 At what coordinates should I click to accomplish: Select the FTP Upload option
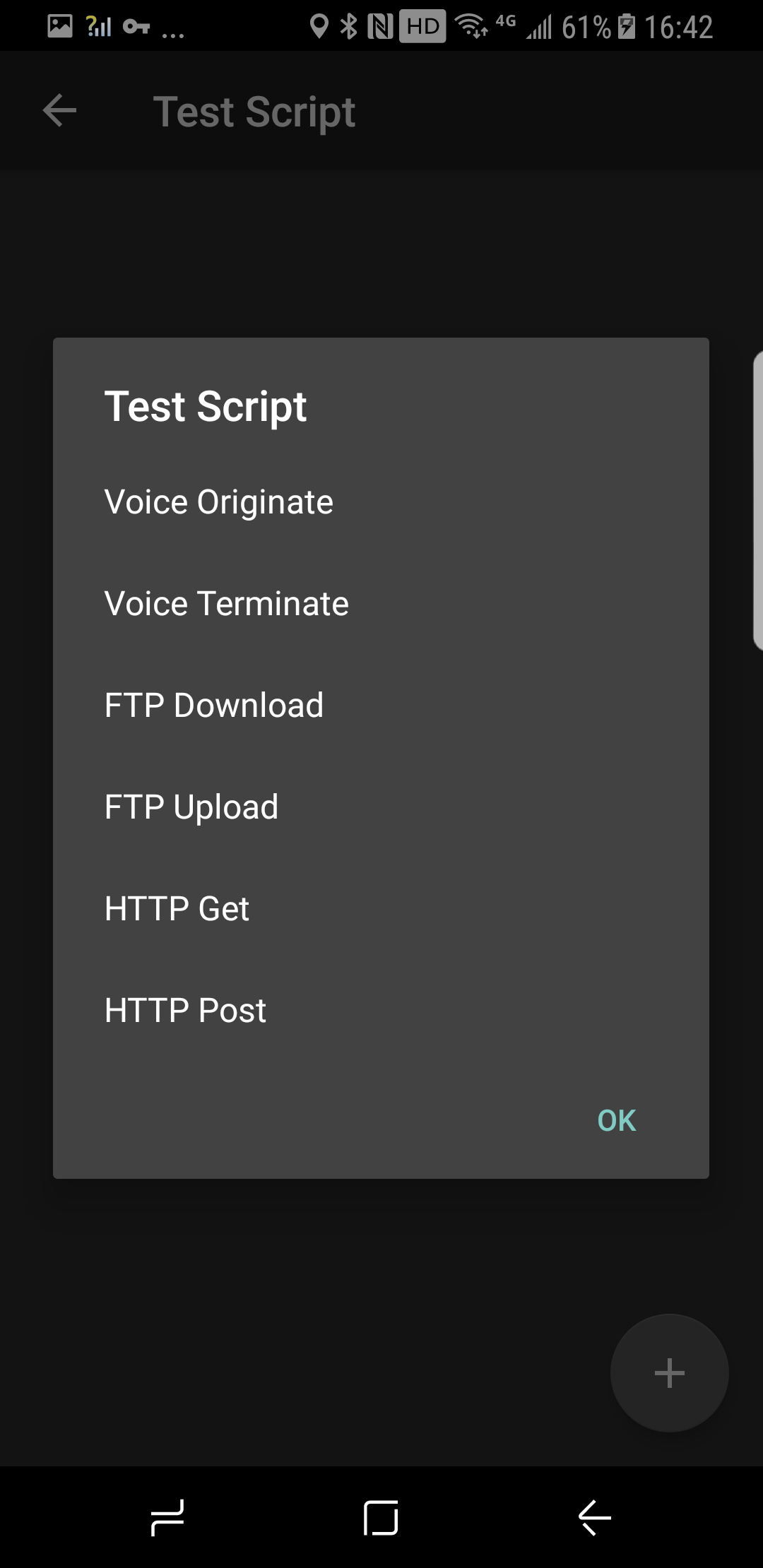[381, 807]
